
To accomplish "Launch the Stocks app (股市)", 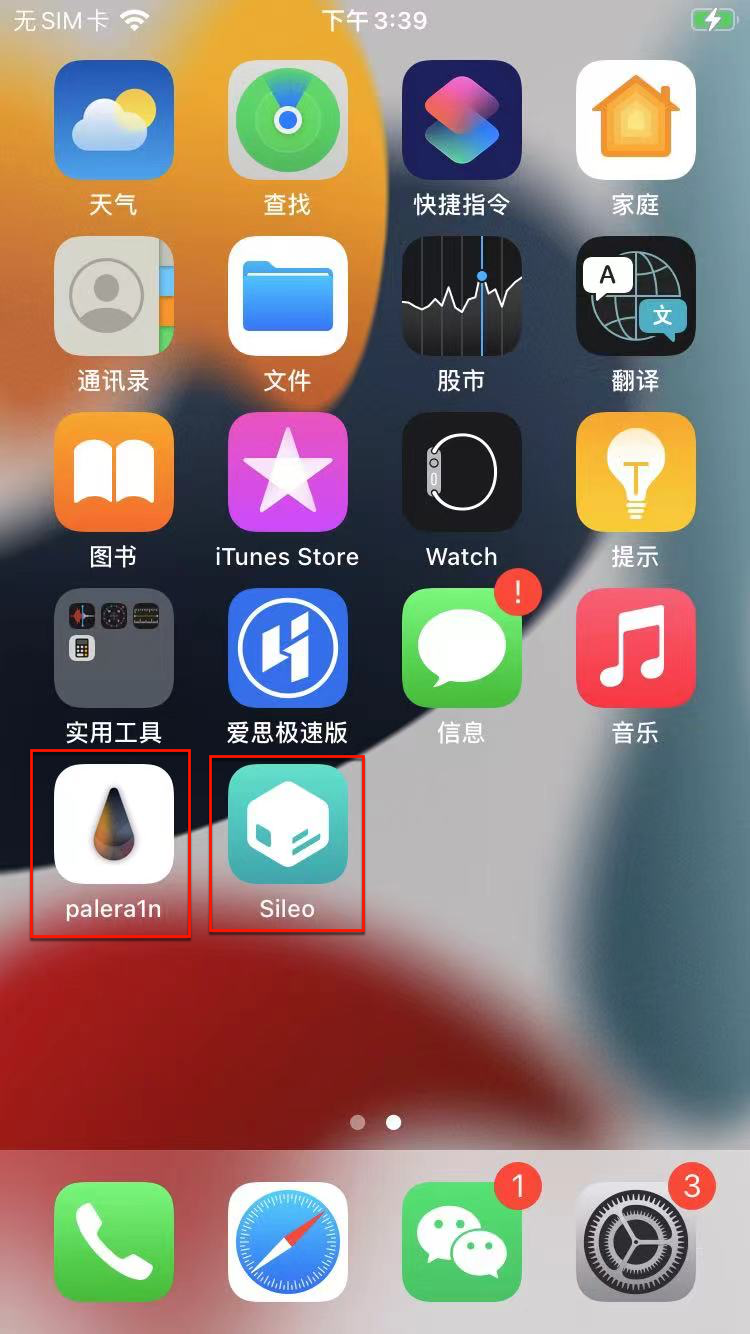I will pyautogui.click(x=461, y=296).
